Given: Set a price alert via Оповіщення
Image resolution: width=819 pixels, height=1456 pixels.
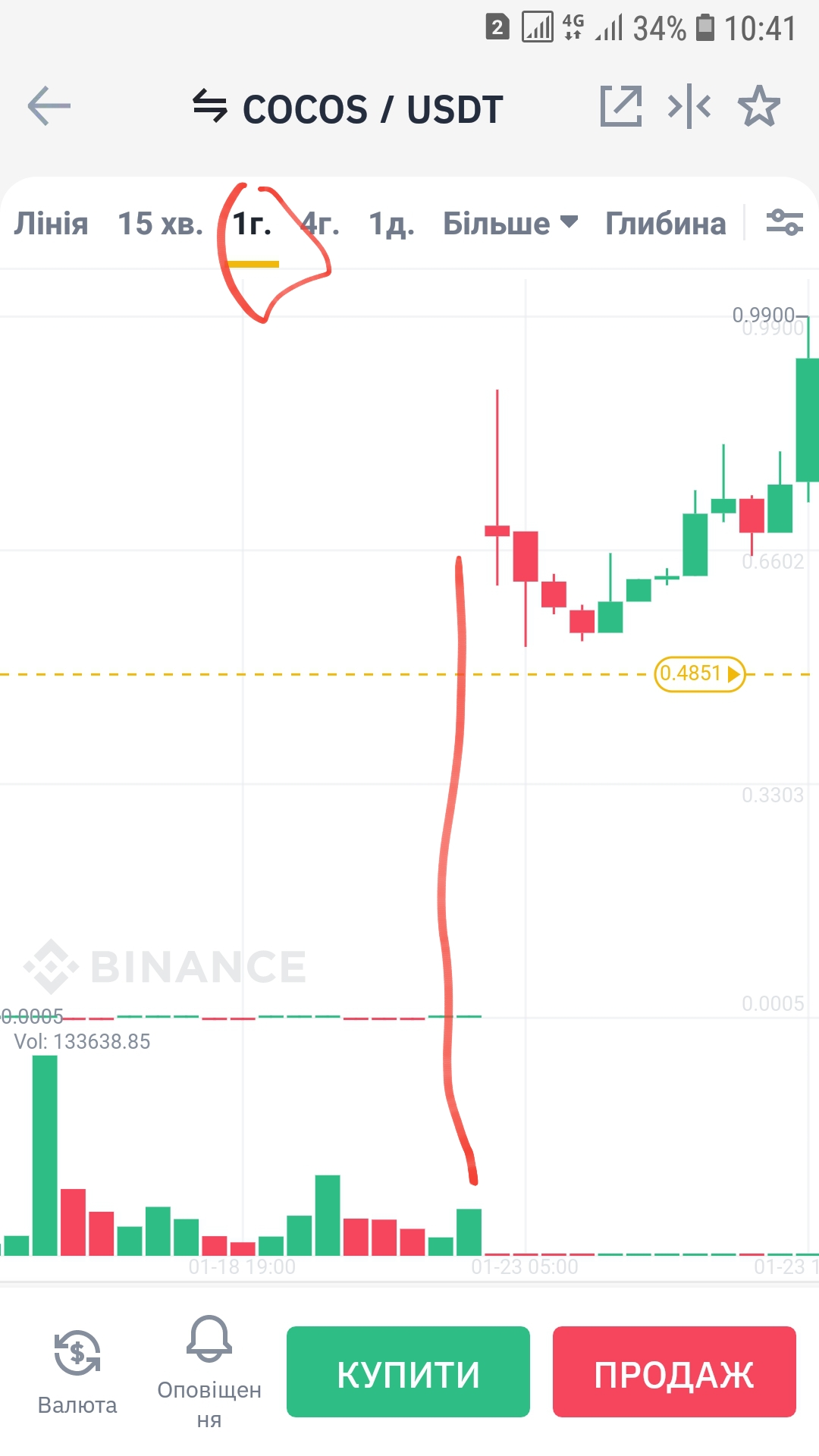Looking at the screenshot, I should coord(209,1373).
